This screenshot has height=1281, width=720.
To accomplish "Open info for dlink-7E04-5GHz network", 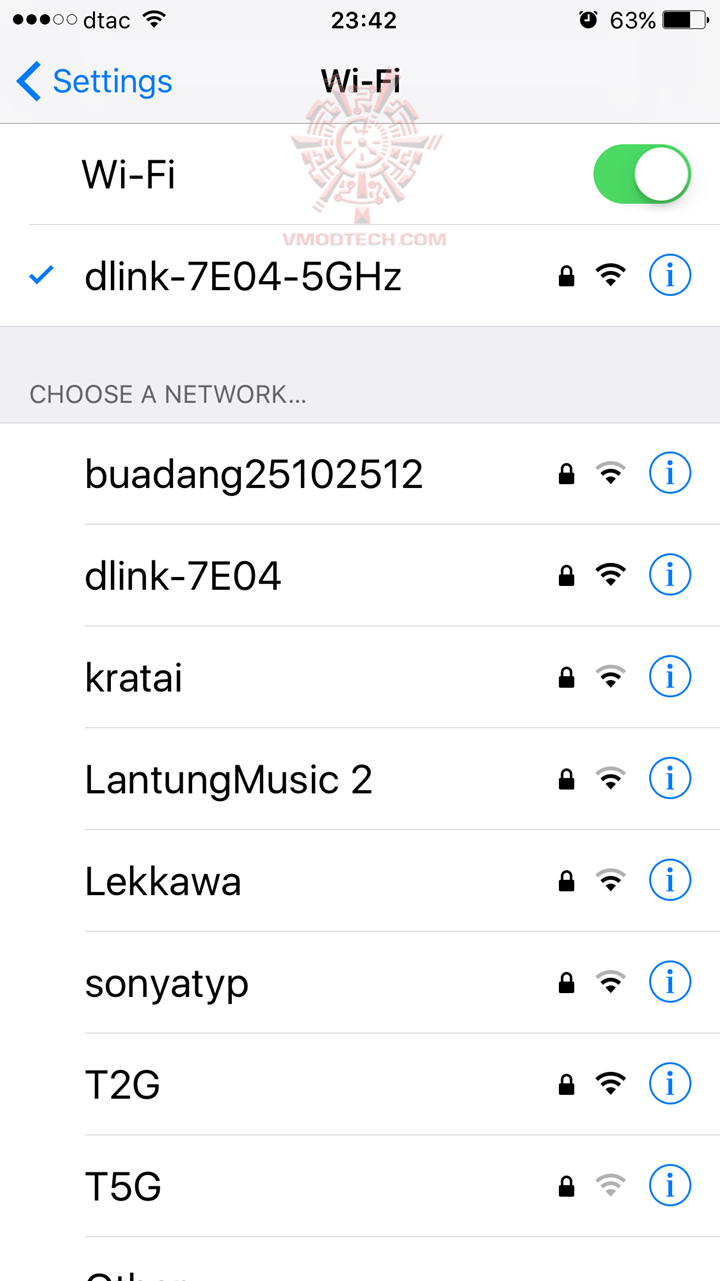I will point(670,275).
